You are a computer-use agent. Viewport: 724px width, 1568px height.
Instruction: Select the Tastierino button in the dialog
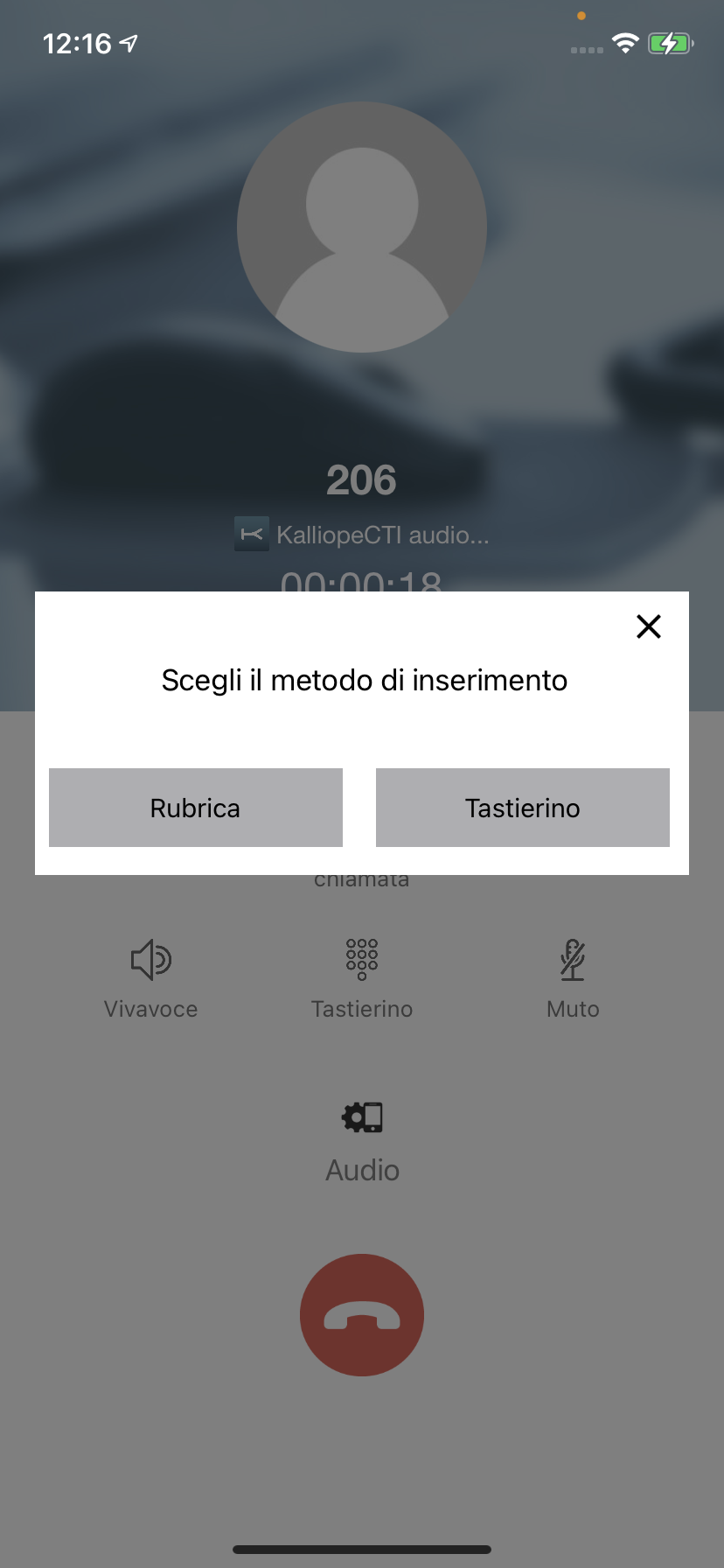[523, 808]
